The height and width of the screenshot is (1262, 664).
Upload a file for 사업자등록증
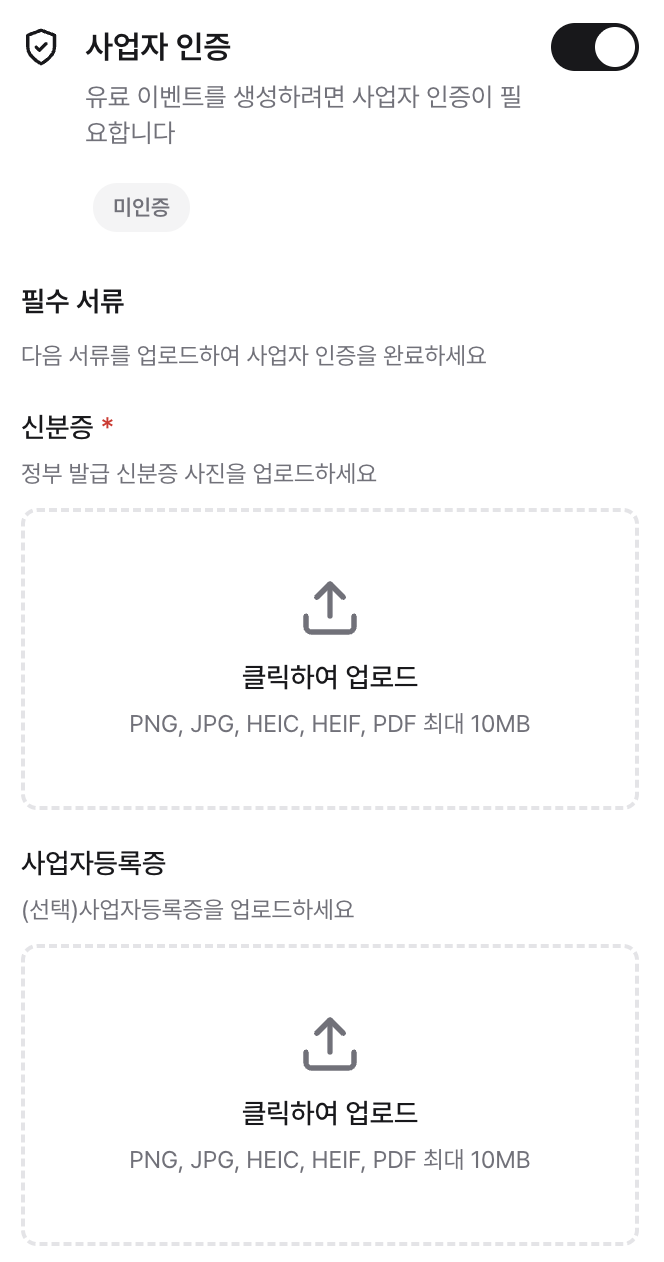(330, 1094)
